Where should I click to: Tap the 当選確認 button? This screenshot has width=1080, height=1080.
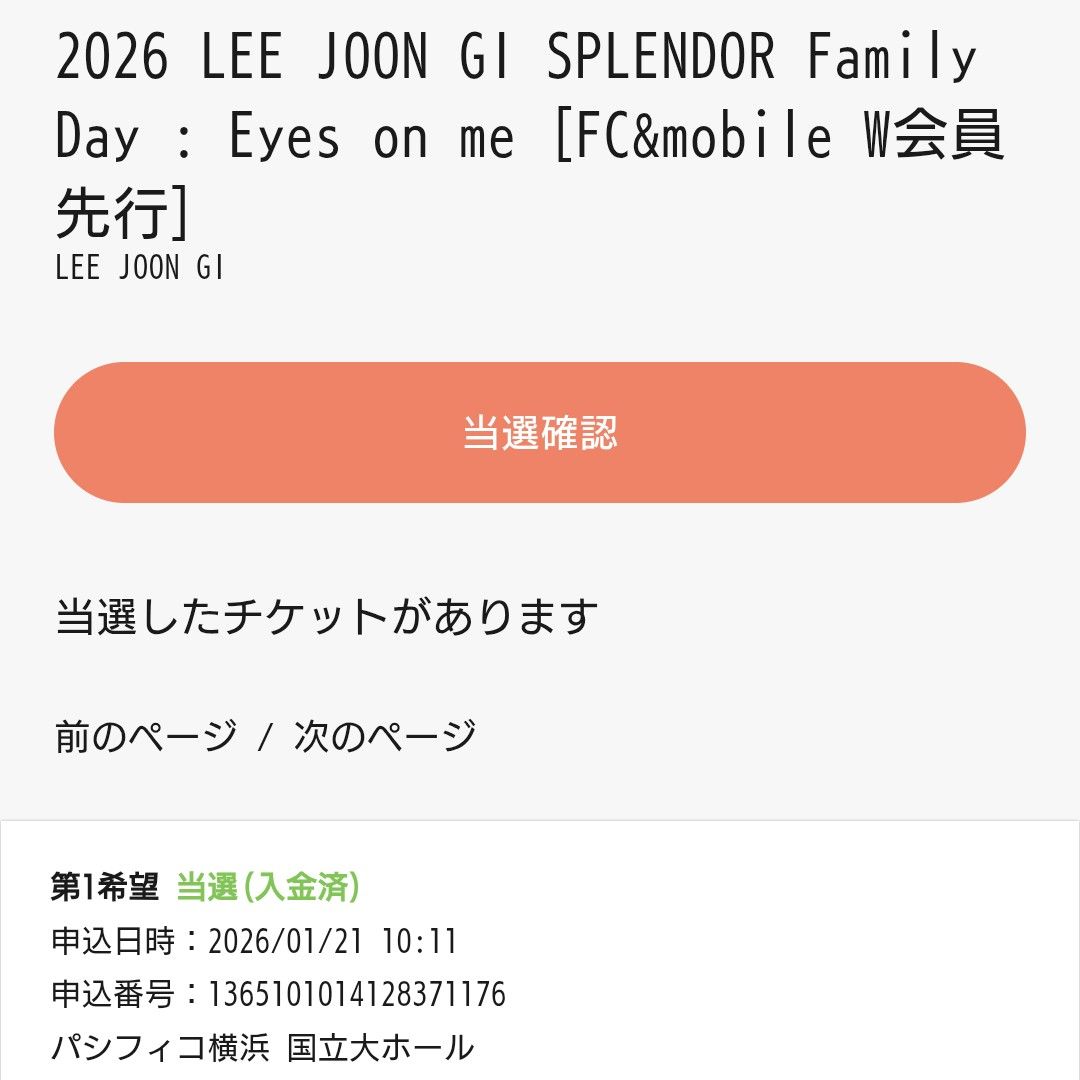[540, 432]
